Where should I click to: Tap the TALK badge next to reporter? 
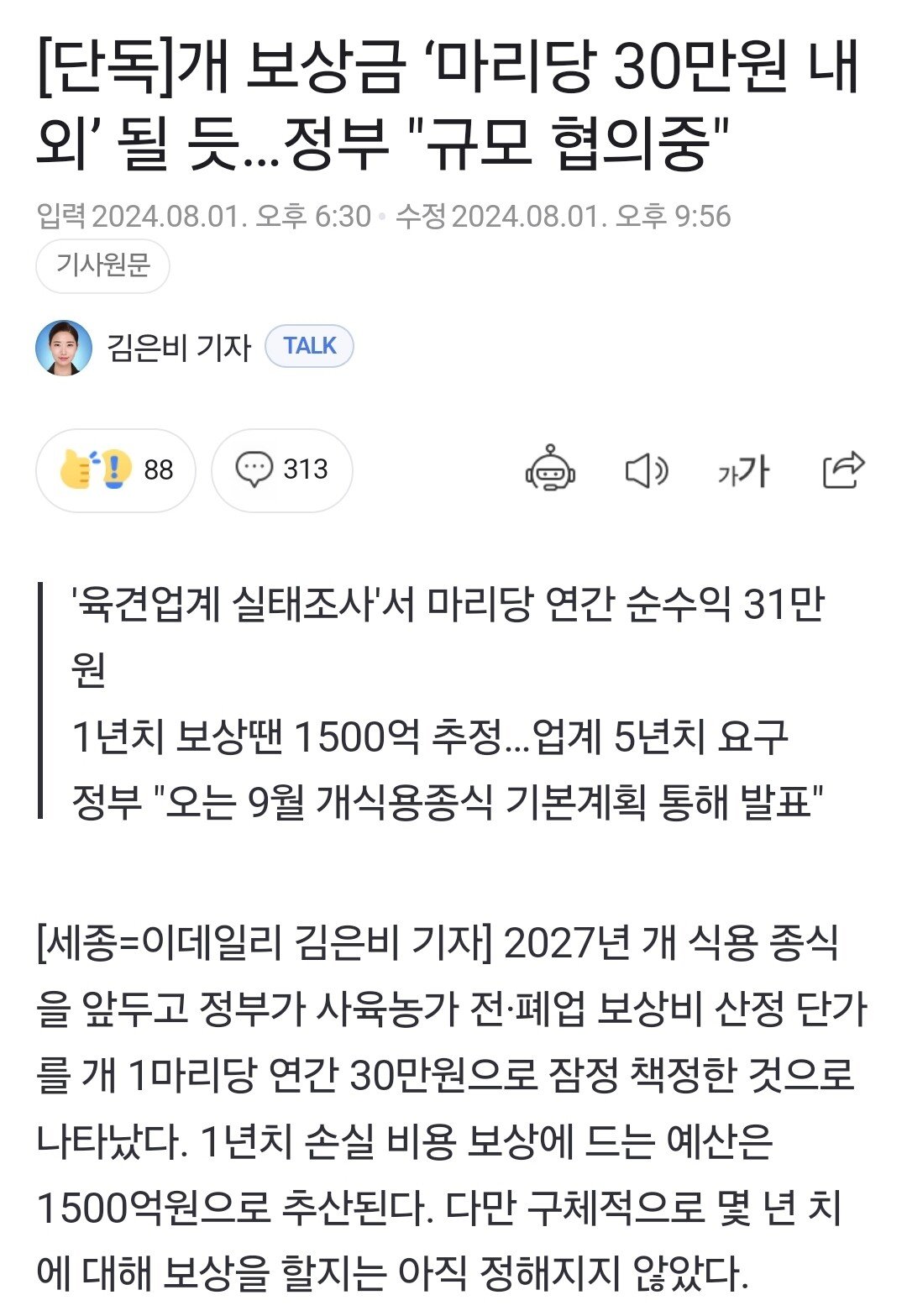coord(309,346)
